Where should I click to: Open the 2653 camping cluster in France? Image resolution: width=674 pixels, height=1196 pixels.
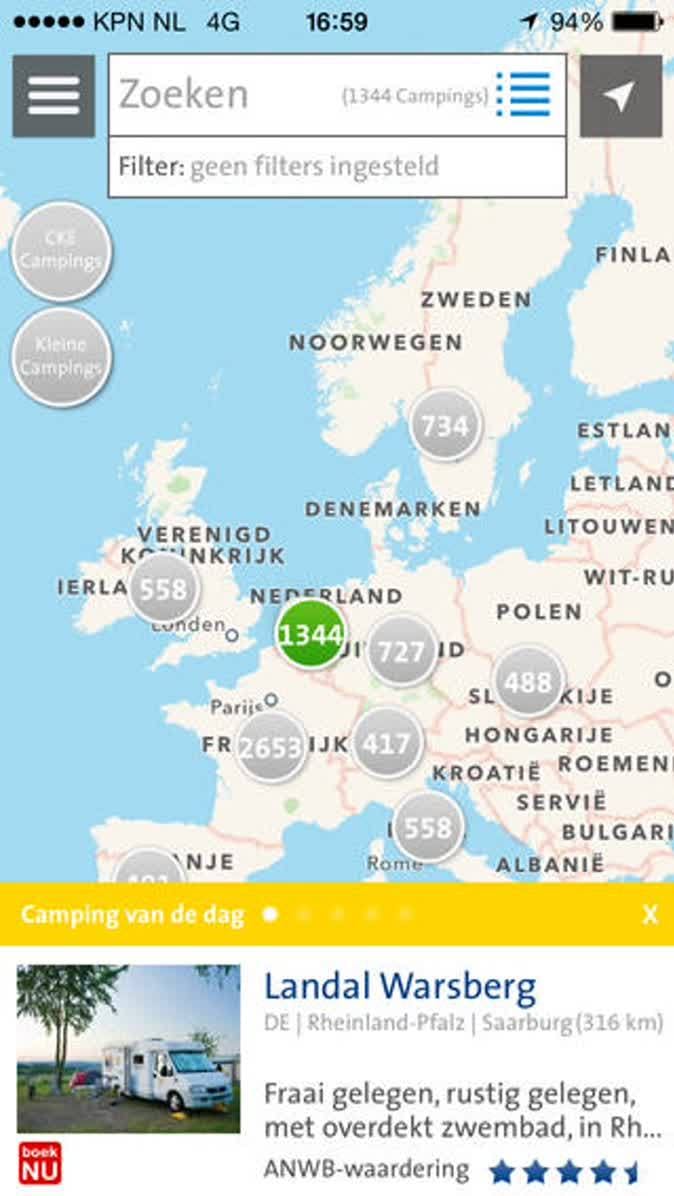pyautogui.click(x=271, y=746)
